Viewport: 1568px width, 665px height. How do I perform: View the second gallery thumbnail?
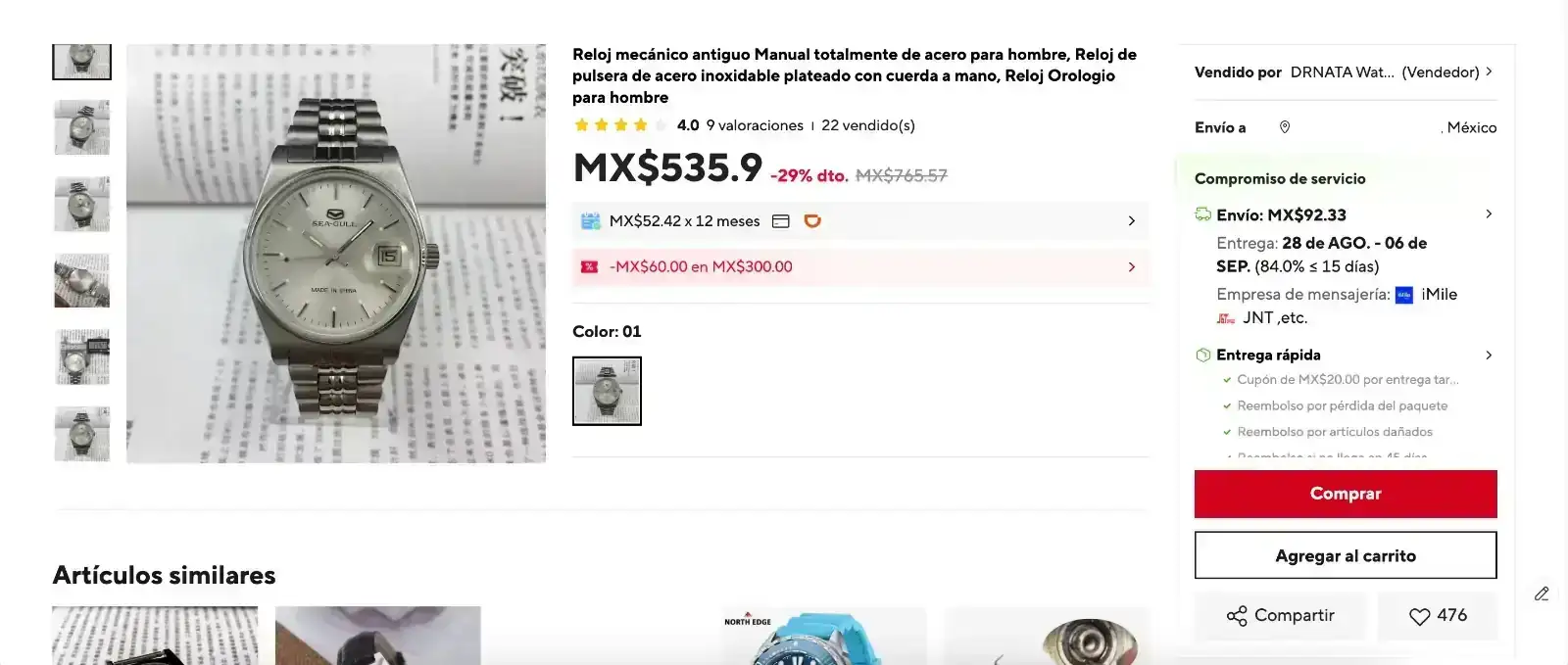click(x=81, y=127)
